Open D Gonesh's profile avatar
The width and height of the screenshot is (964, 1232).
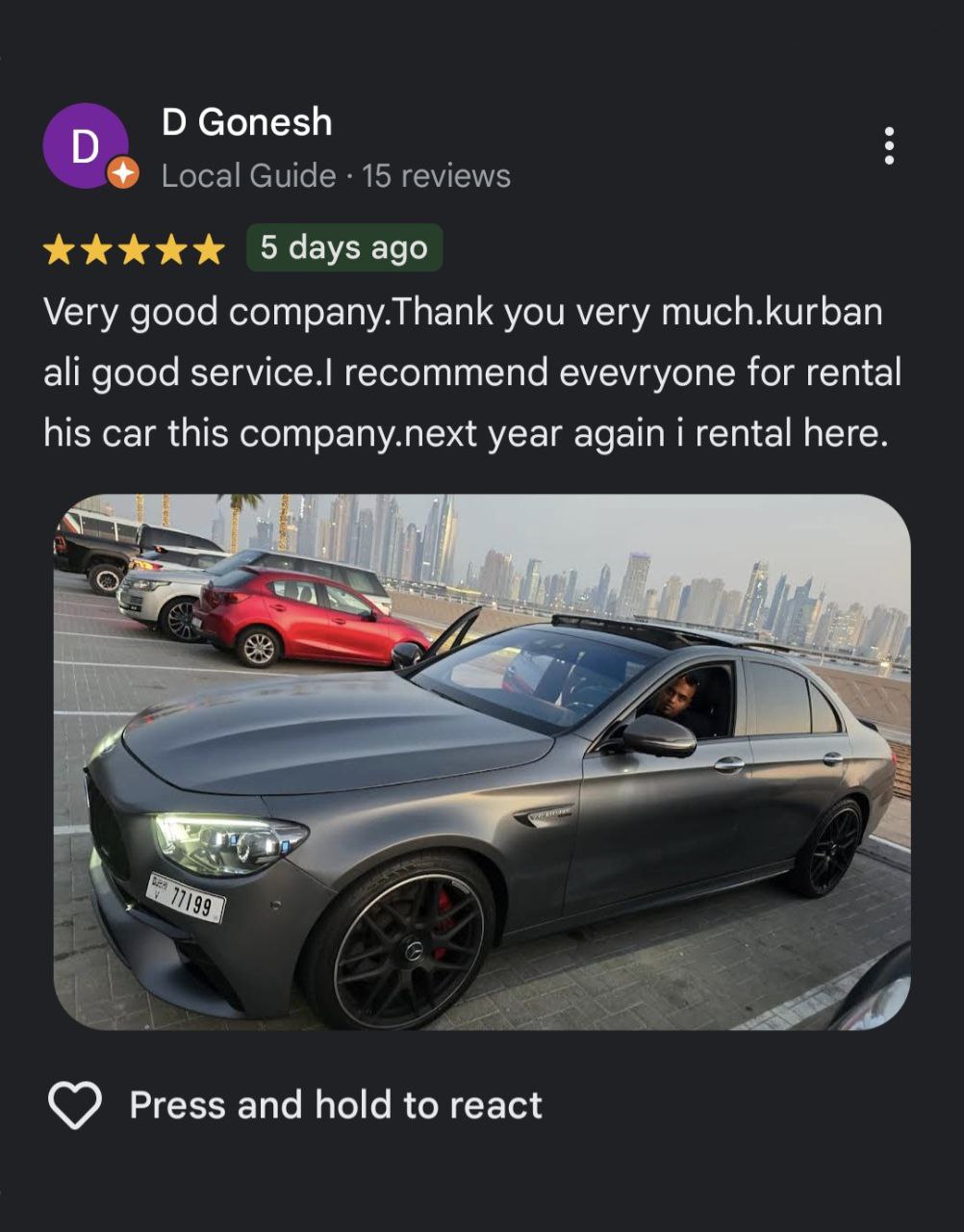[86, 146]
